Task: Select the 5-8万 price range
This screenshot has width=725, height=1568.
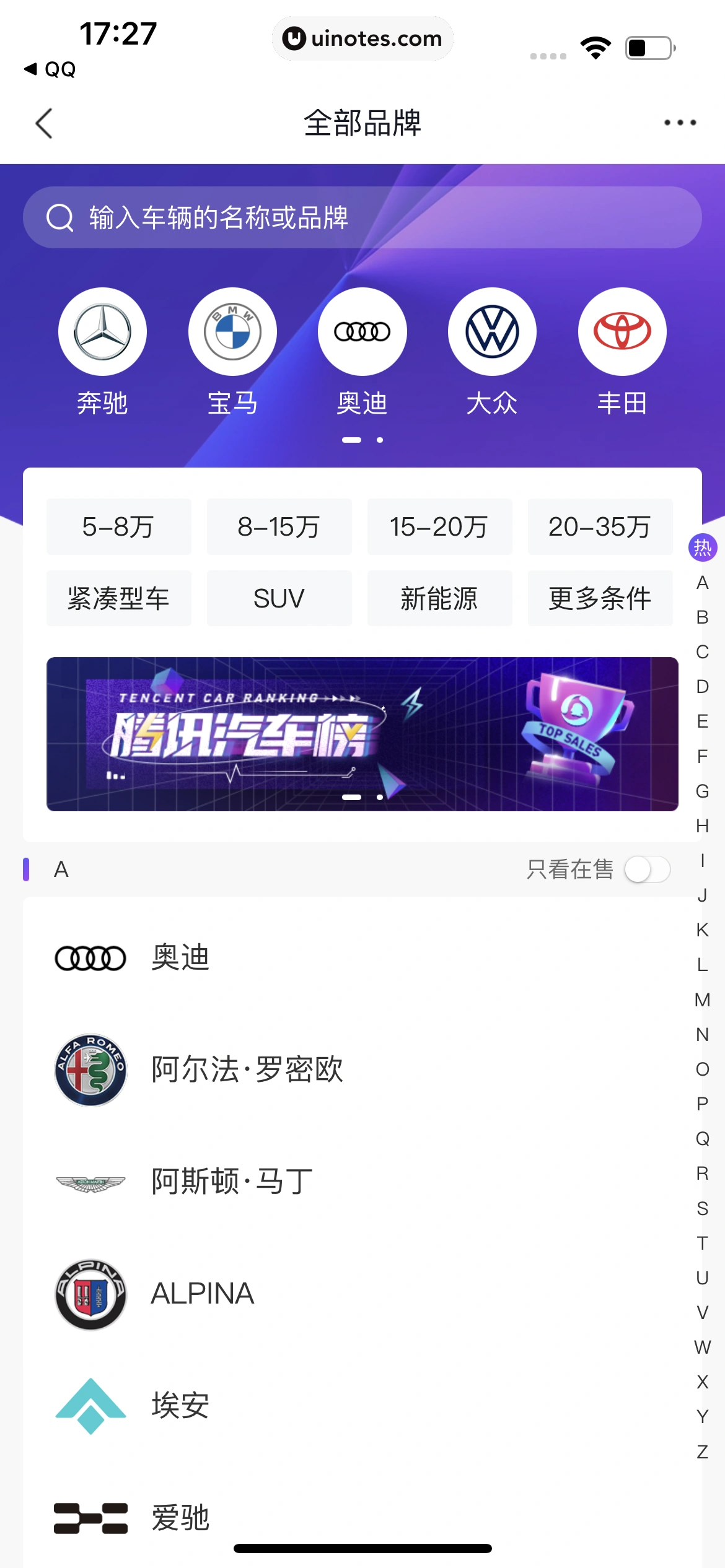Action: click(119, 527)
